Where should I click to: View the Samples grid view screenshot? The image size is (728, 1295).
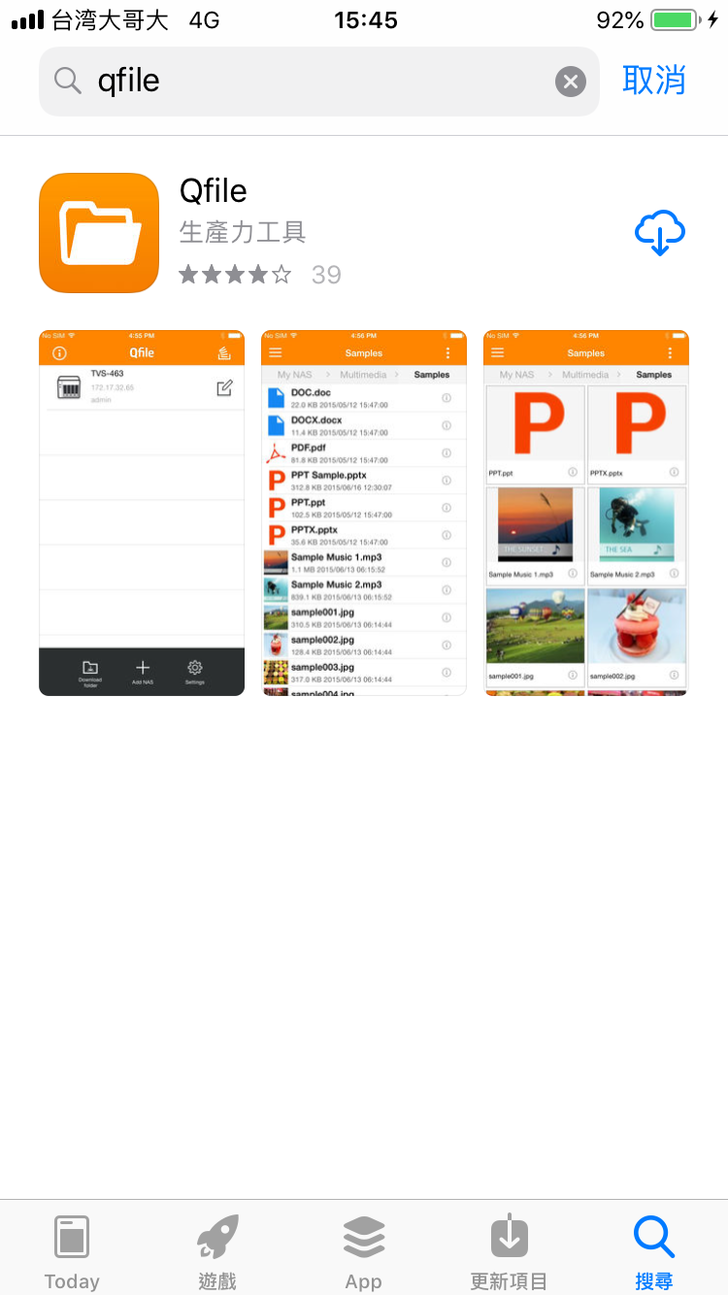(x=586, y=513)
